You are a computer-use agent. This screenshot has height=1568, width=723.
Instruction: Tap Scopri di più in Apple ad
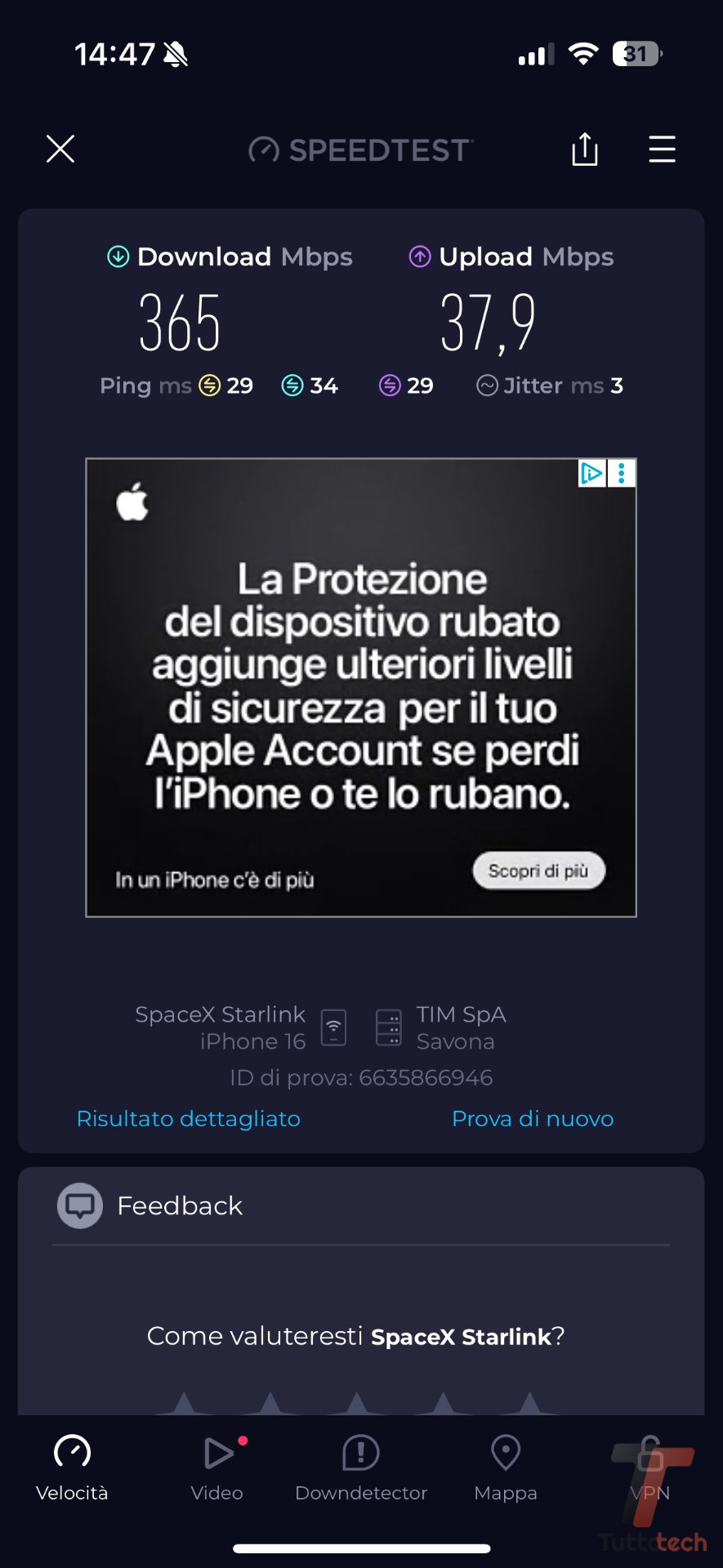[x=538, y=871]
